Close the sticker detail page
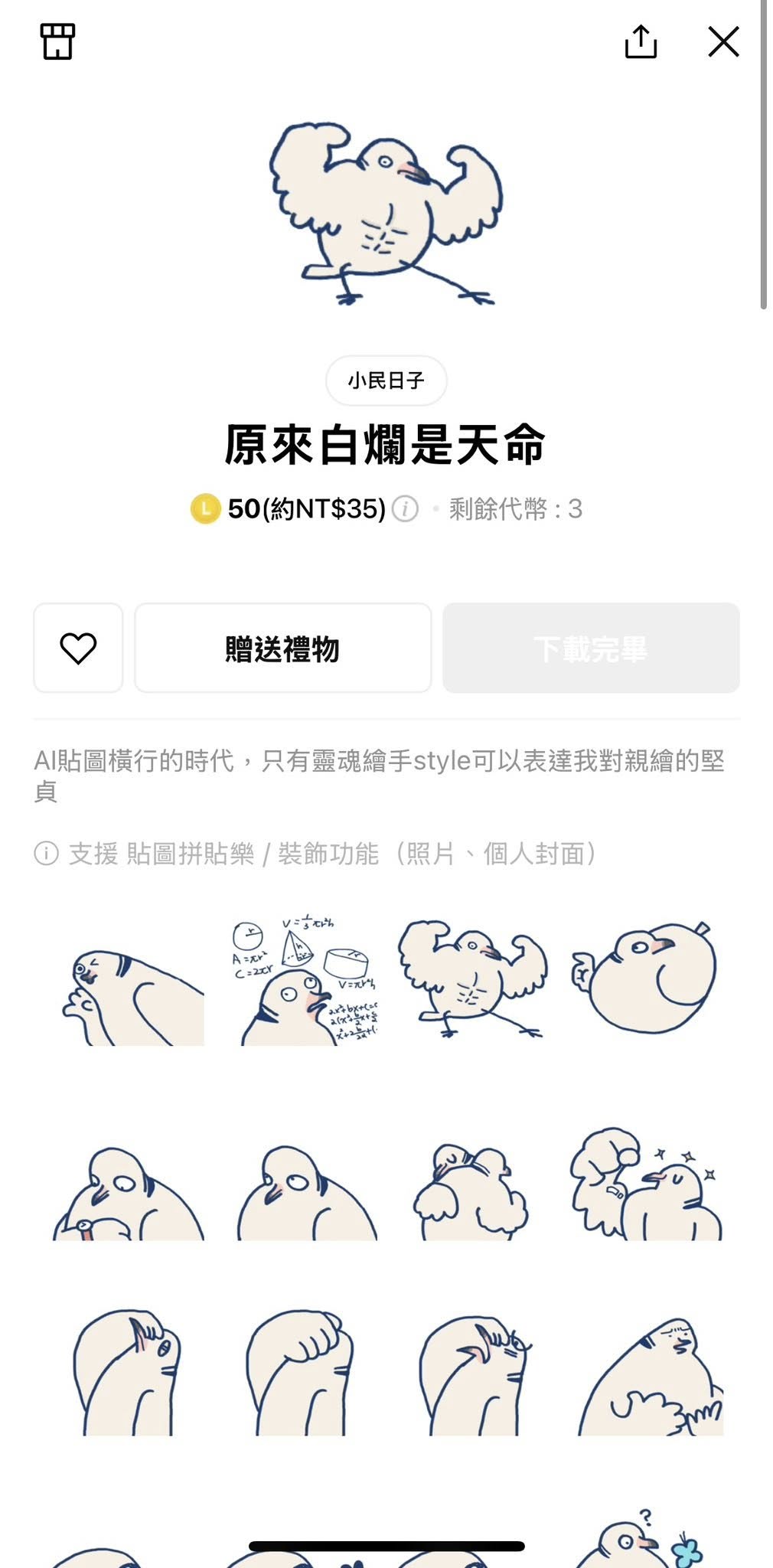773x1568 pixels. (723, 41)
